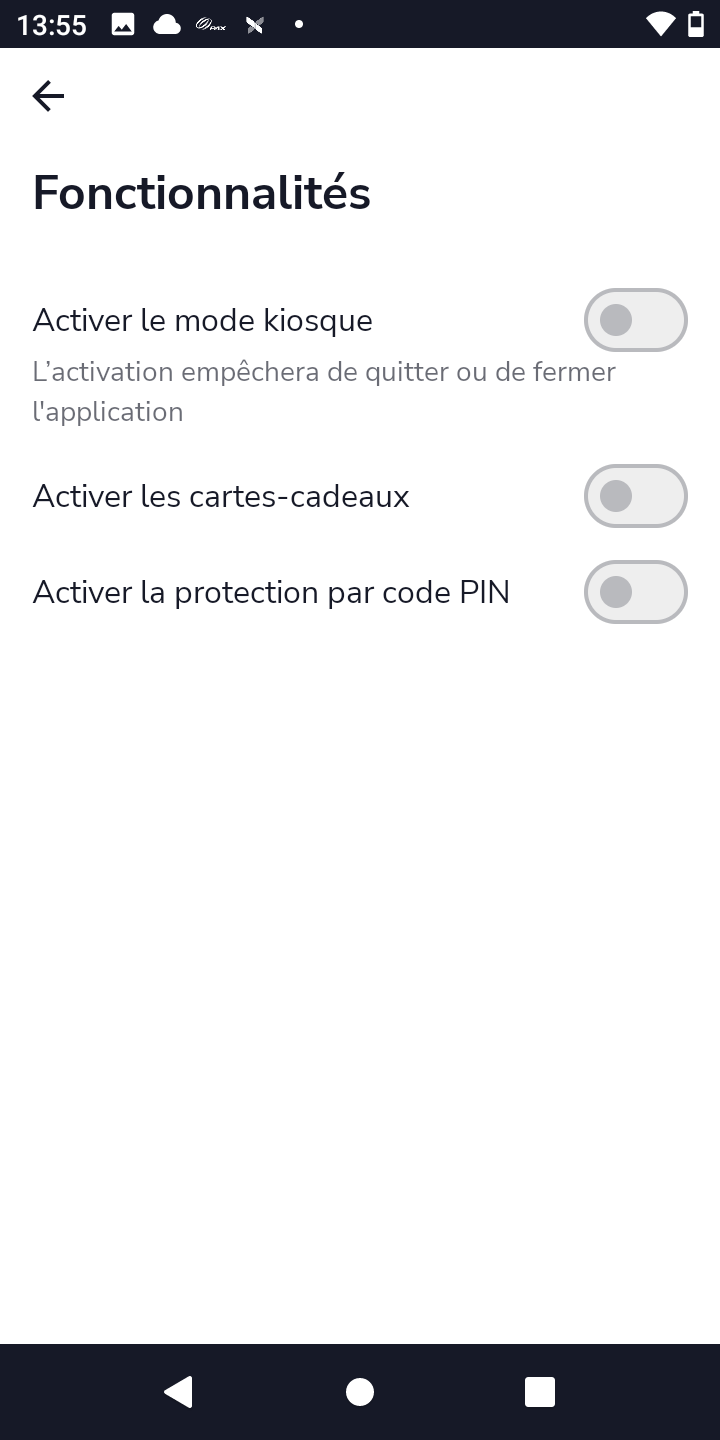The image size is (720, 1440).
Task: Turn on the cartes-cadeaux toggle
Action: pos(636,496)
